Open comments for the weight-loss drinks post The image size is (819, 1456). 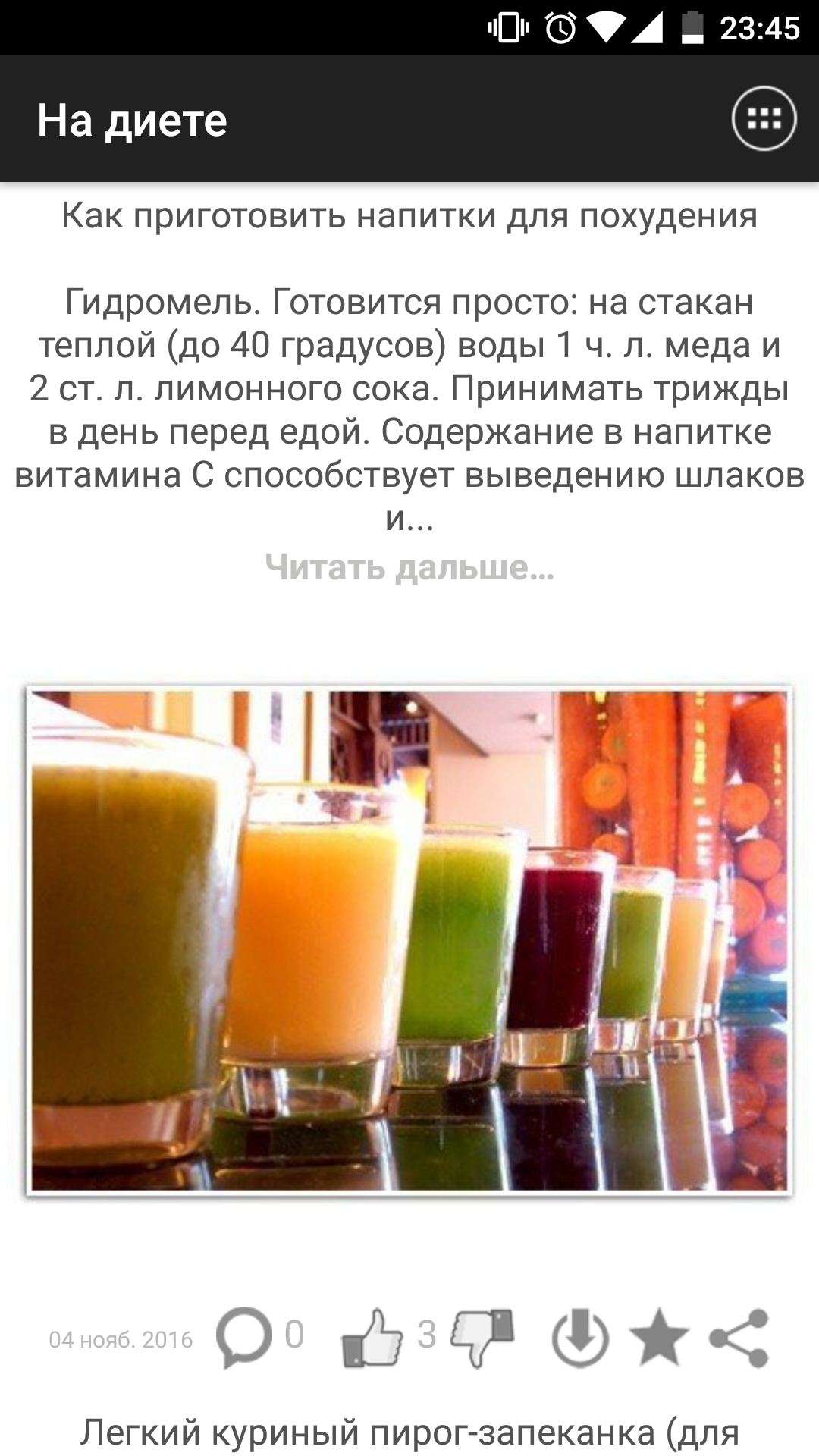point(244,1338)
